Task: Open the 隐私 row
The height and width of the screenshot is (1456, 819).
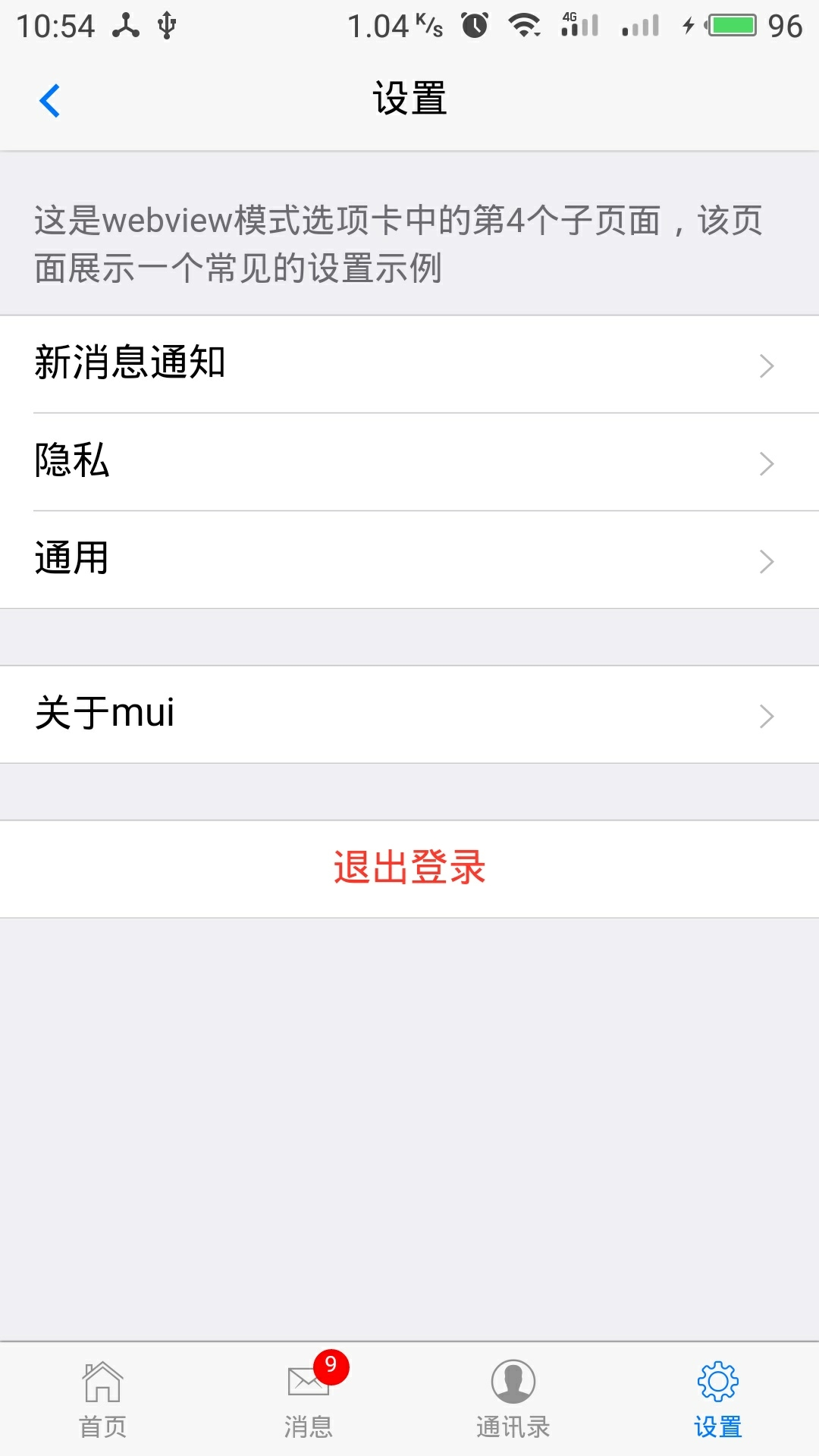Action: point(409,462)
